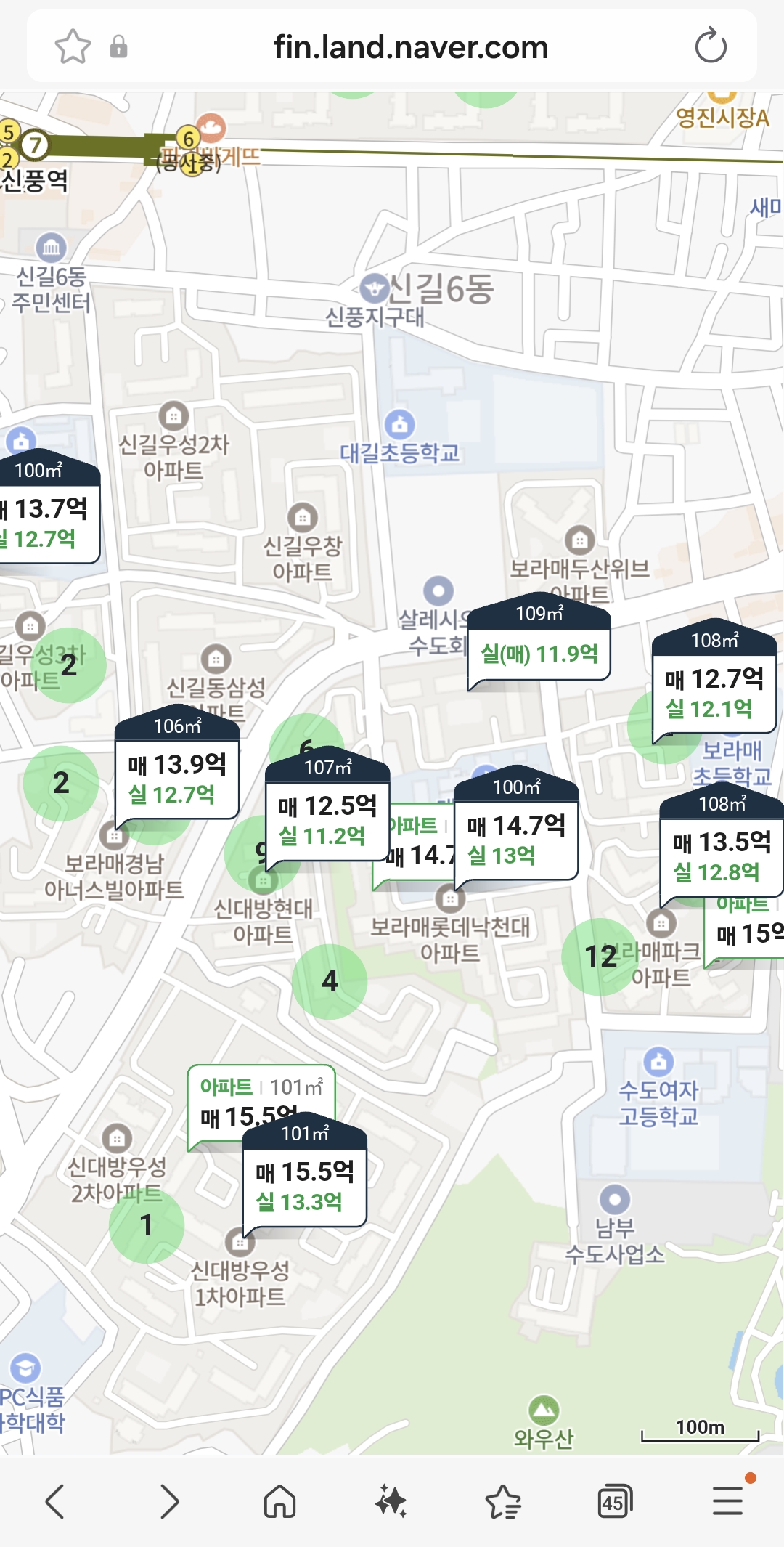Open the AI sparkle feature
The height and width of the screenshot is (1547, 784).
391,1501
